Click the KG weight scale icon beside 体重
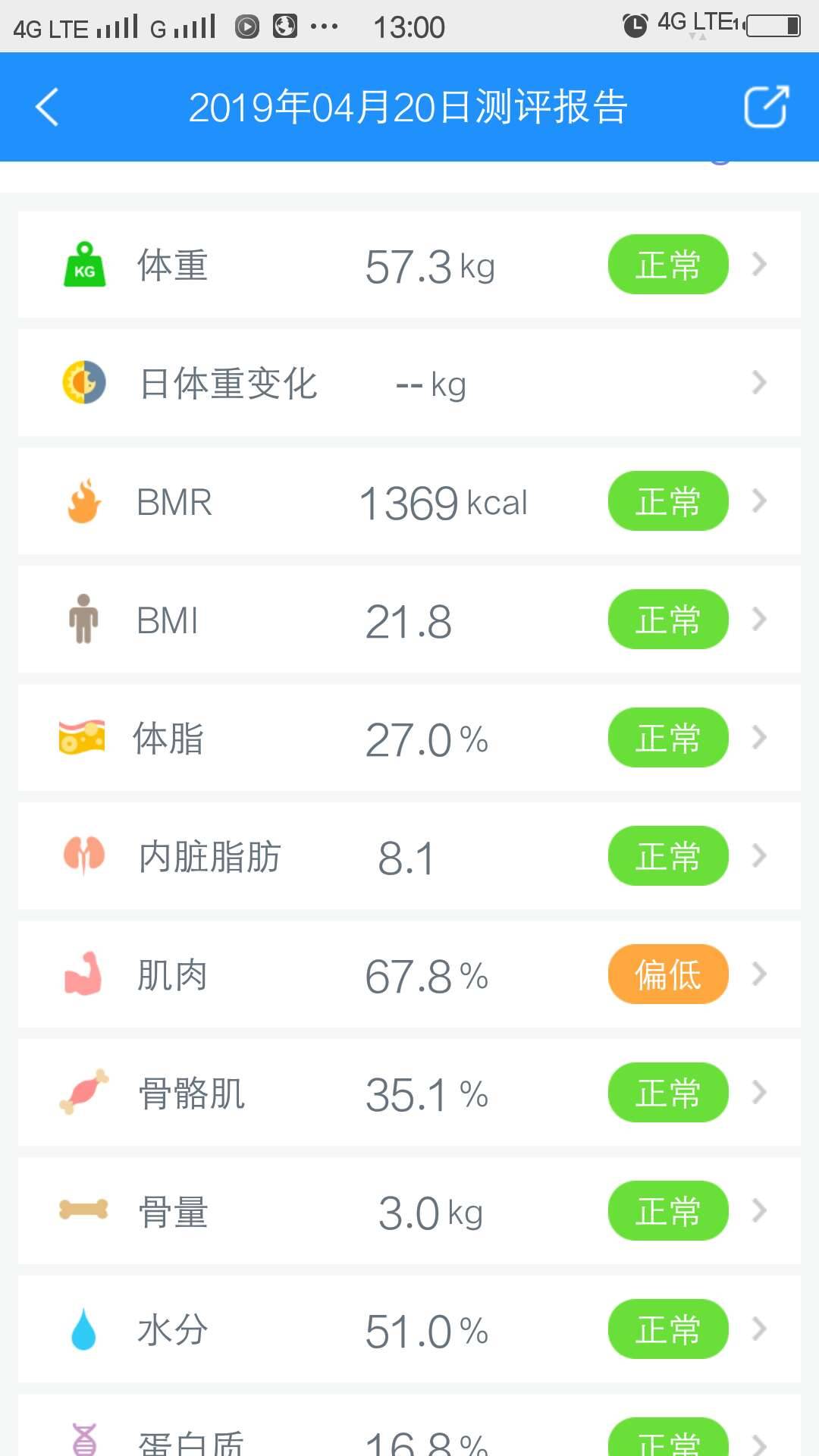Viewport: 819px width, 1456px height. click(x=85, y=265)
